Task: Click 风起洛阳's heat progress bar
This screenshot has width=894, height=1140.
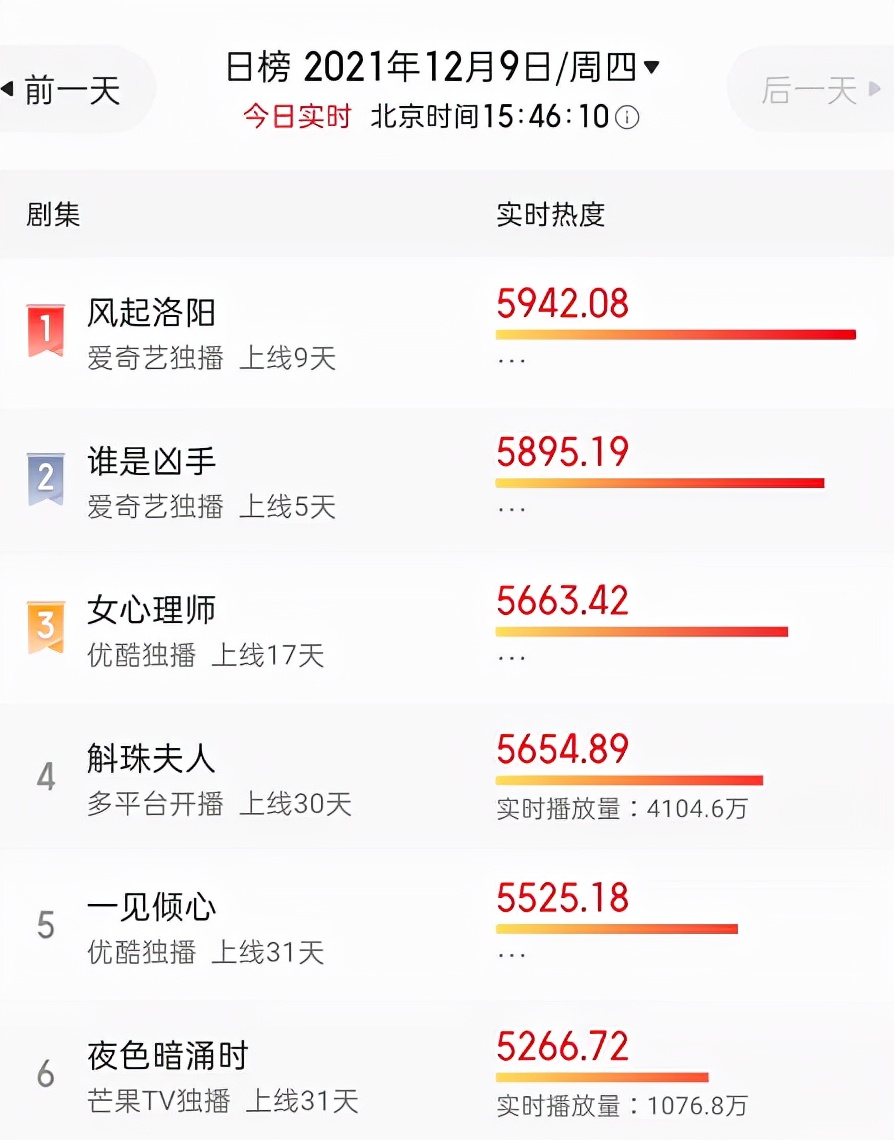Action: pos(675,332)
